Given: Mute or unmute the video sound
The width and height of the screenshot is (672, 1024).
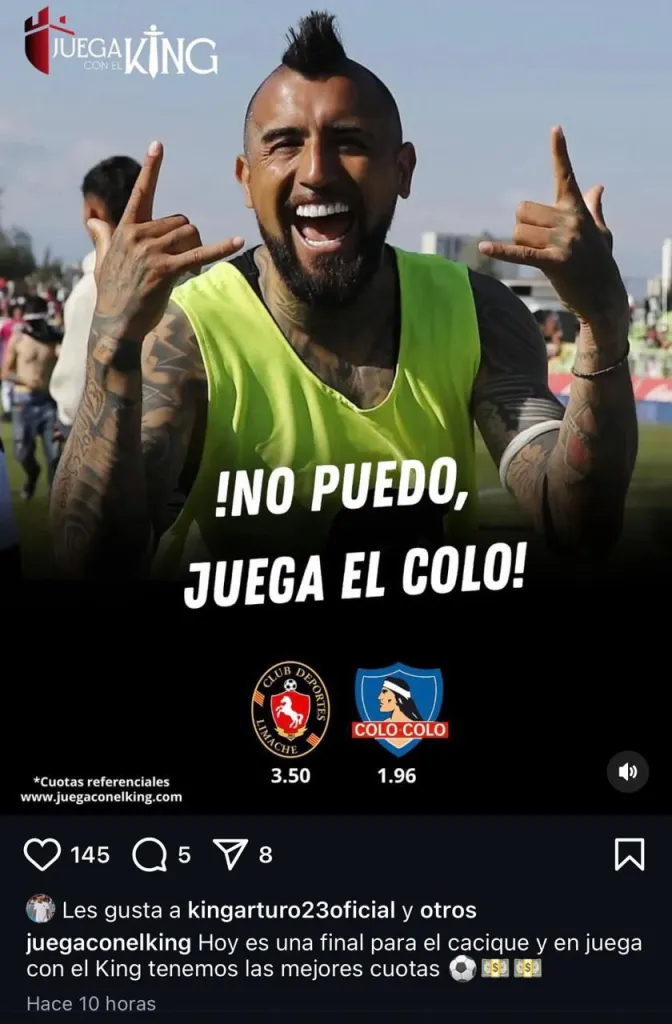Looking at the screenshot, I should 628,771.
